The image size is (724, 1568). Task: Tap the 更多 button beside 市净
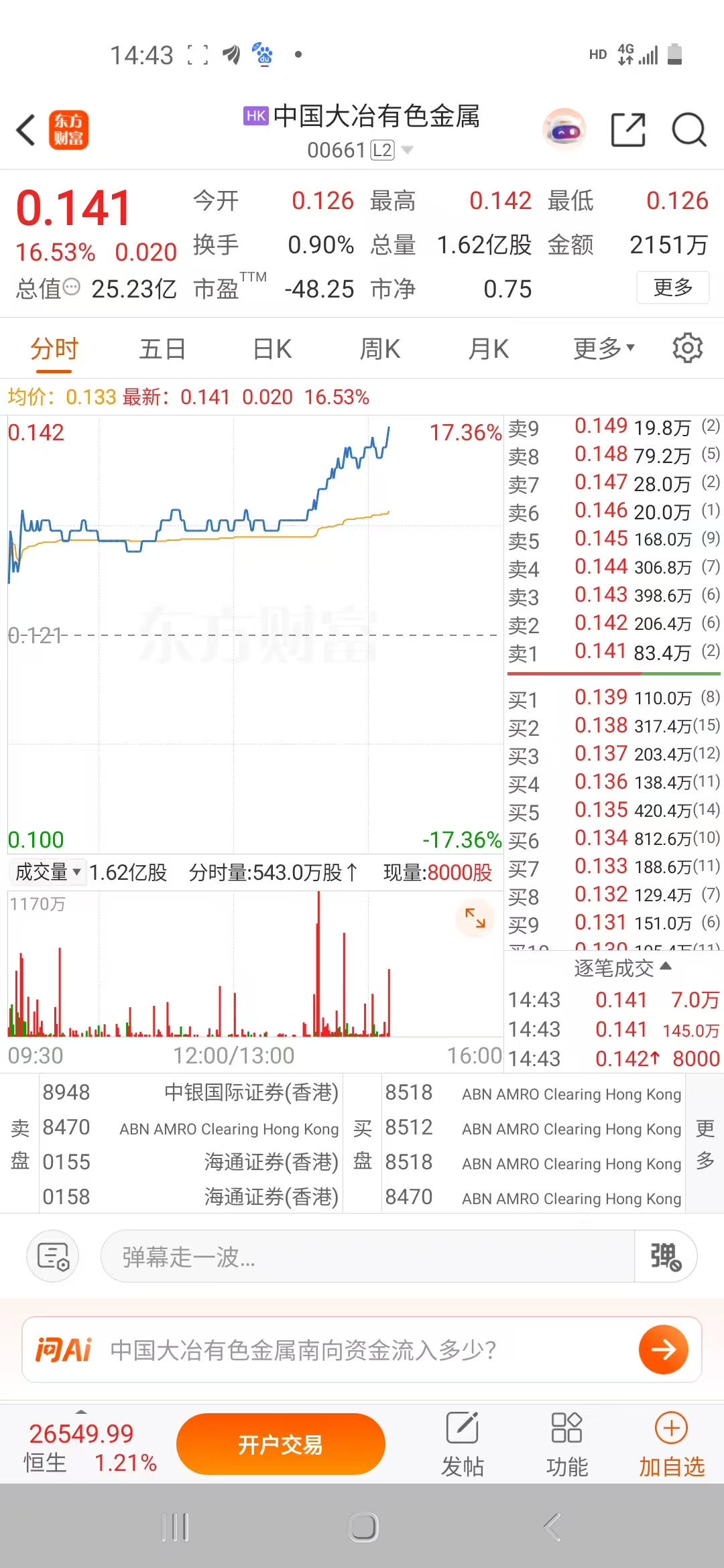pos(672,287)
